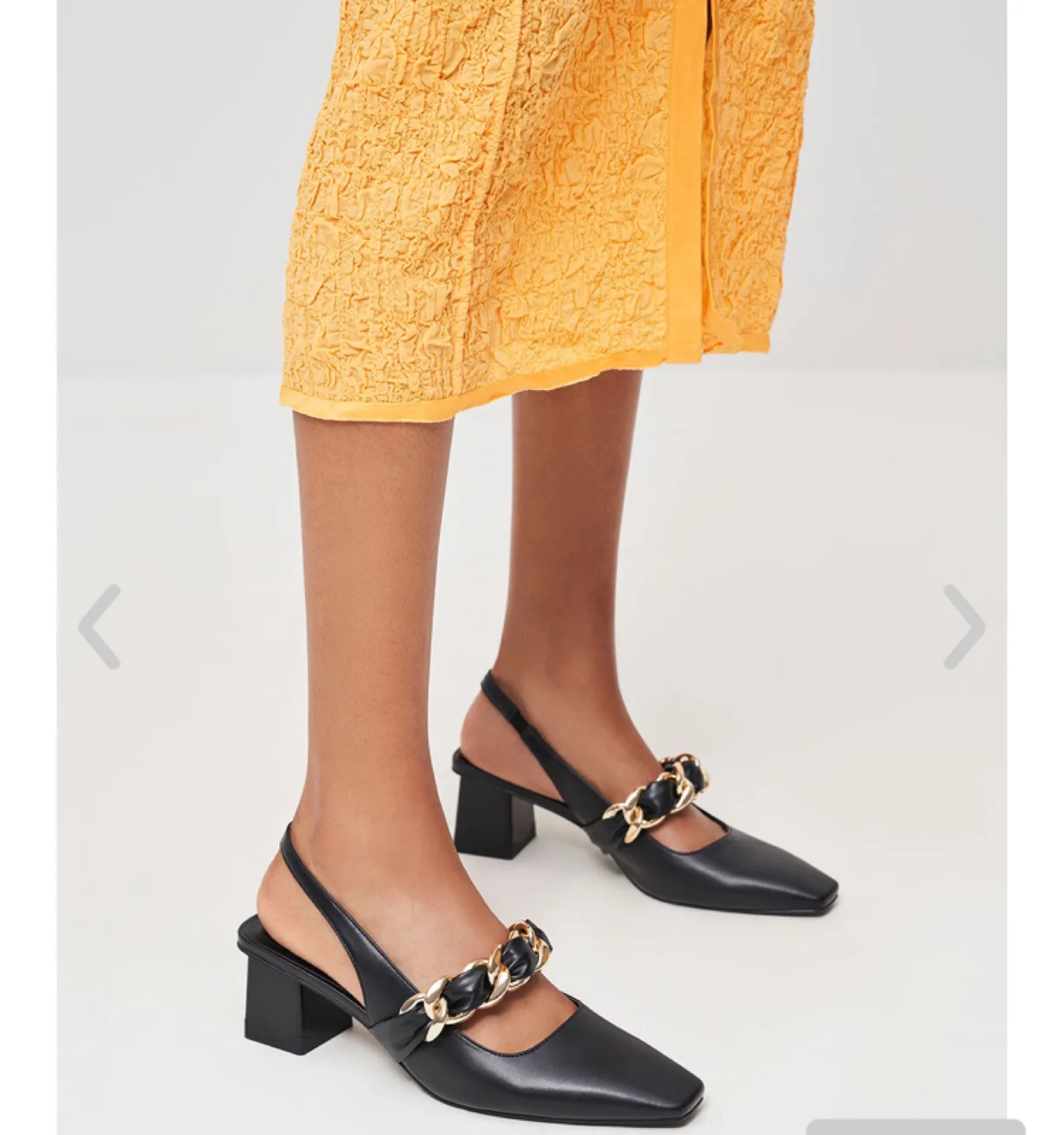Image resolution: width=1064 pixels, height=1135 pixels.
Task: Go to the previous product photo
Action: click(99, 627)
